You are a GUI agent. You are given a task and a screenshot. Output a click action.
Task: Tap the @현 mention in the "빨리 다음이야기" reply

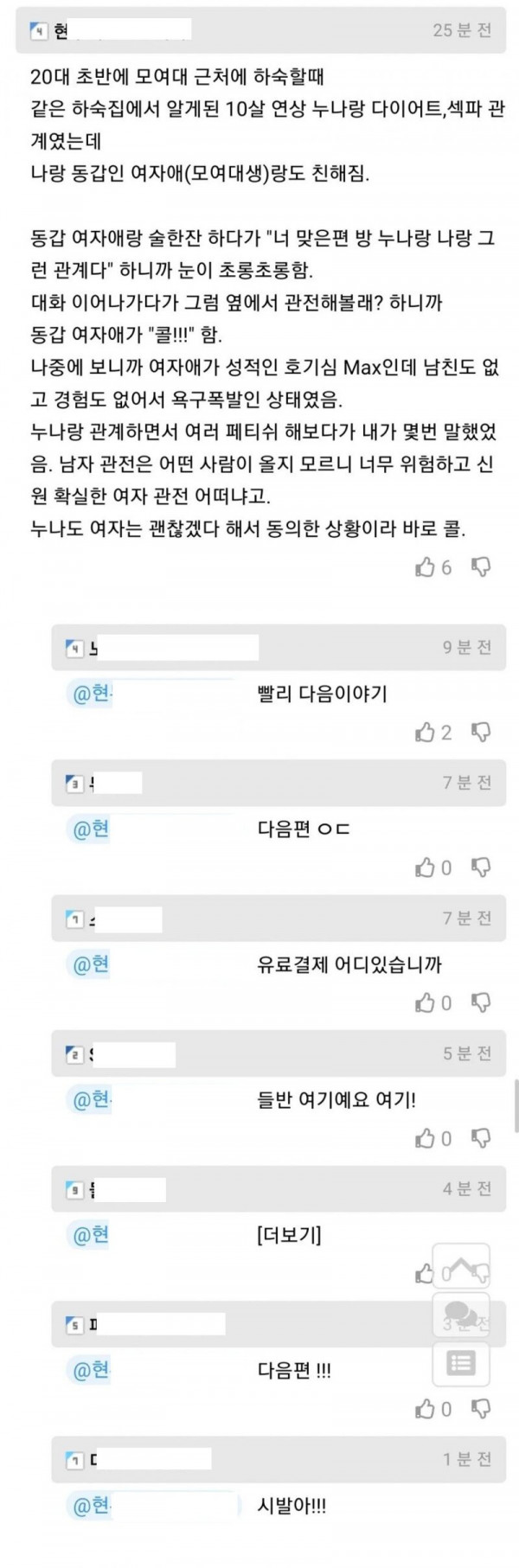[91, 694]
